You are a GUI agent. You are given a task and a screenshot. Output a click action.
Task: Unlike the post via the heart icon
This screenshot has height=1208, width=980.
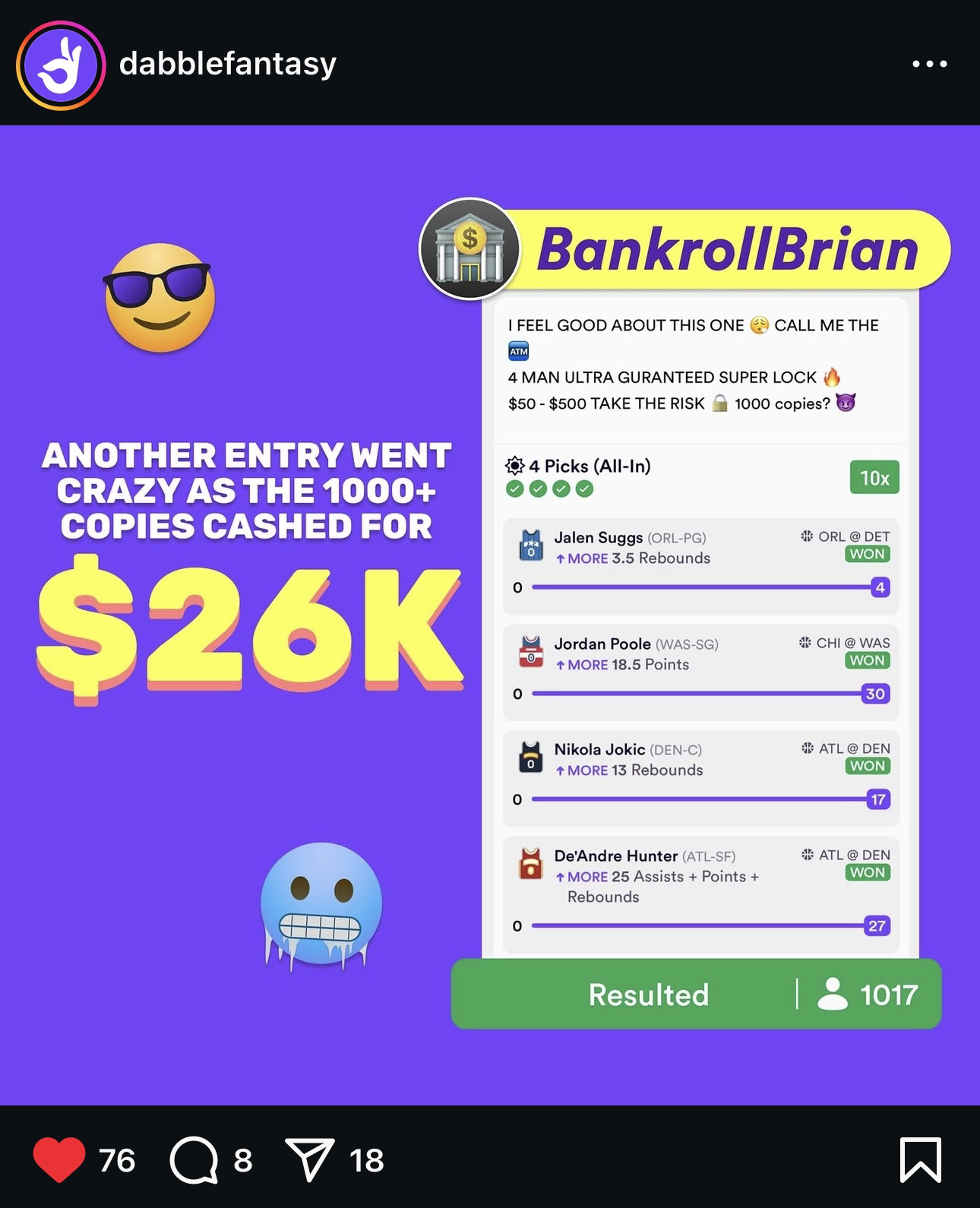(x=59, y=1159)
